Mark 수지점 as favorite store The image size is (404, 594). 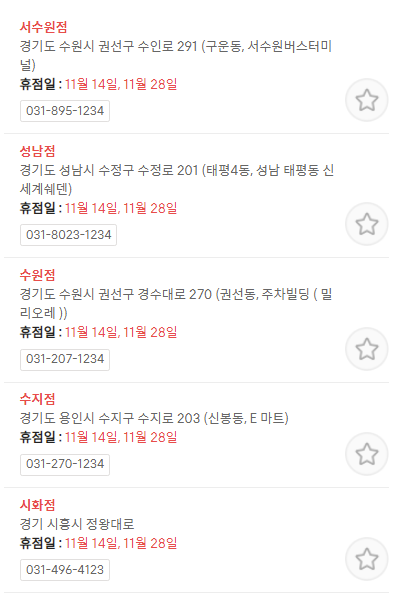pos(366,453)
